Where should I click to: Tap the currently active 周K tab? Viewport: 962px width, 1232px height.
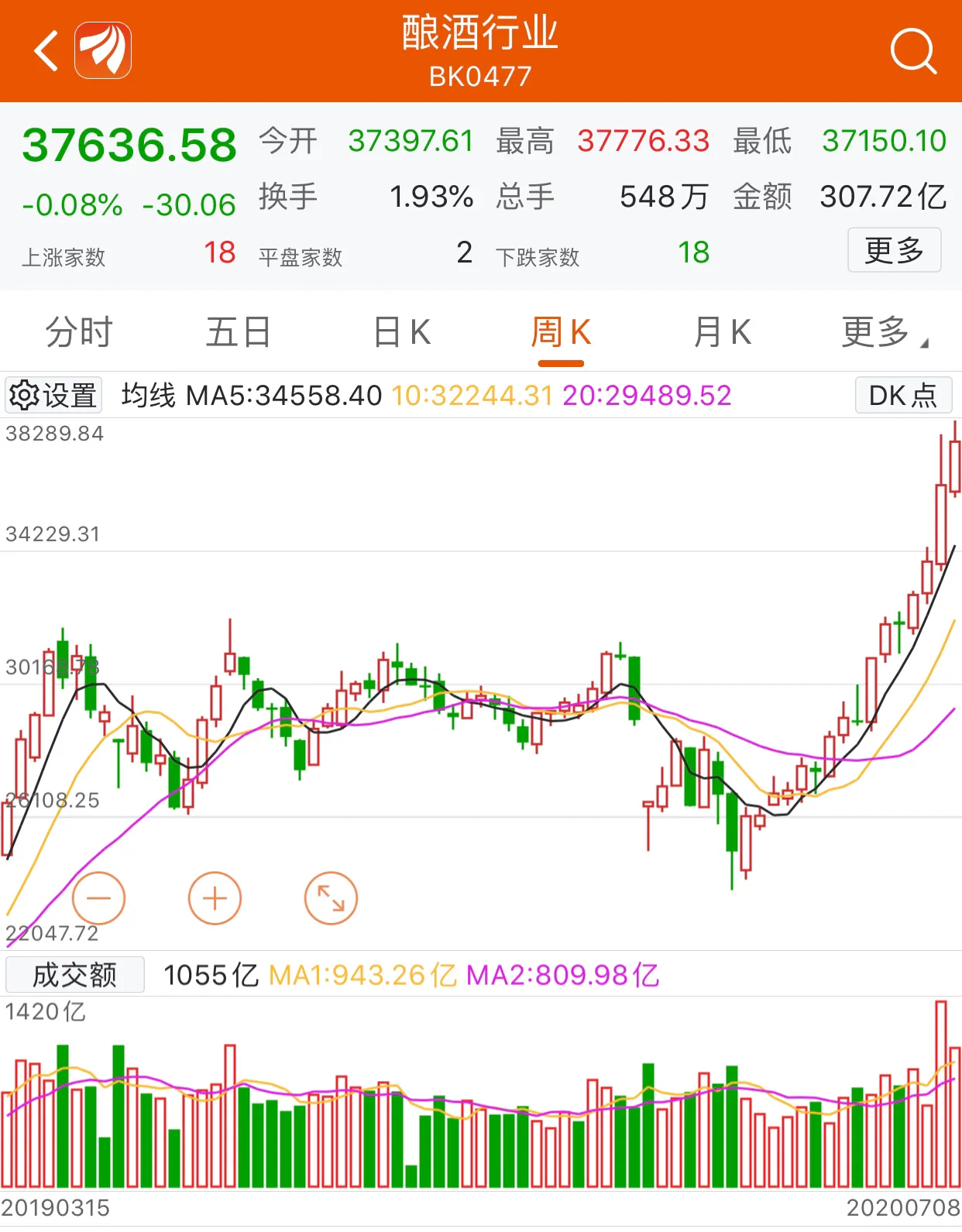pyautogui.click(x=561, y=331)
